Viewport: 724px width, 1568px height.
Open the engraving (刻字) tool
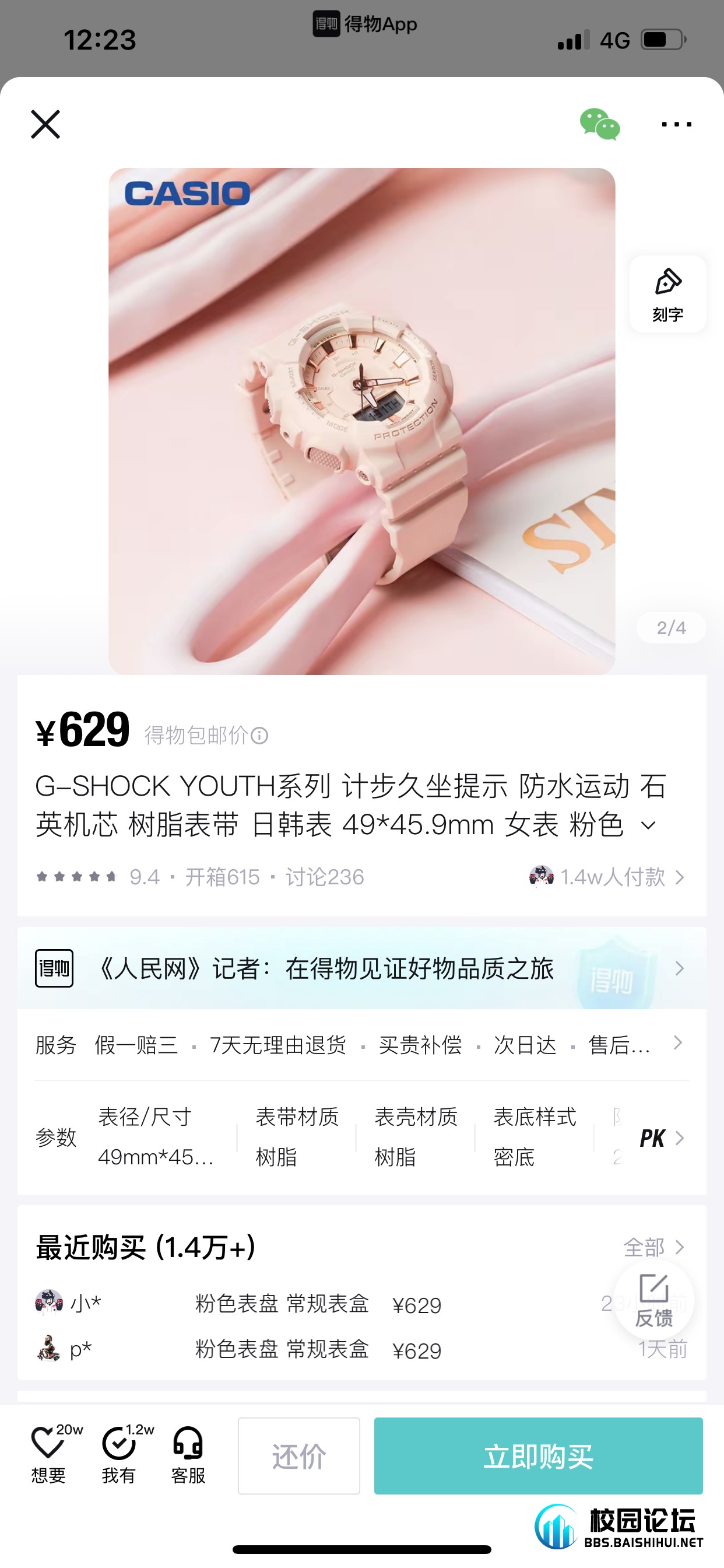coord(667,294)
